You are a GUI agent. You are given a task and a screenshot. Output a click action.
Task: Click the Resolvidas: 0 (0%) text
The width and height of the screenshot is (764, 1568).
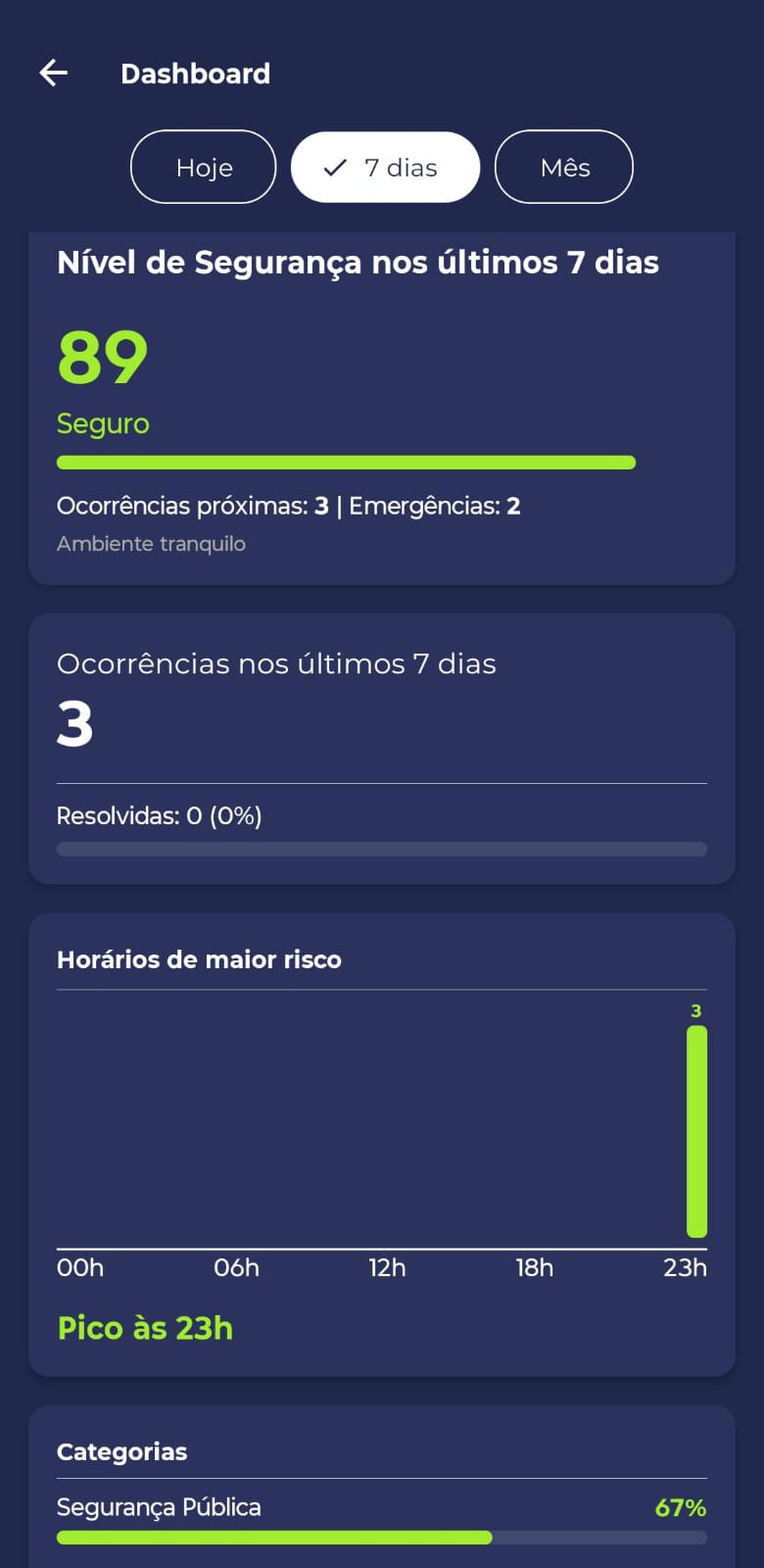click(158, 814)
